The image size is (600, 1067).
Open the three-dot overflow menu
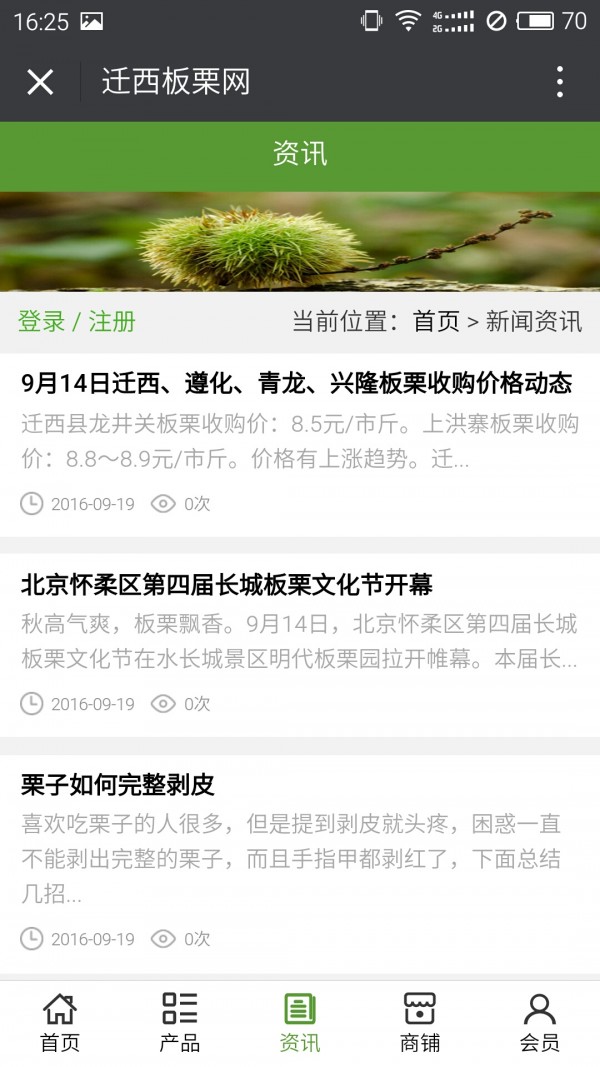pos(559,82)
